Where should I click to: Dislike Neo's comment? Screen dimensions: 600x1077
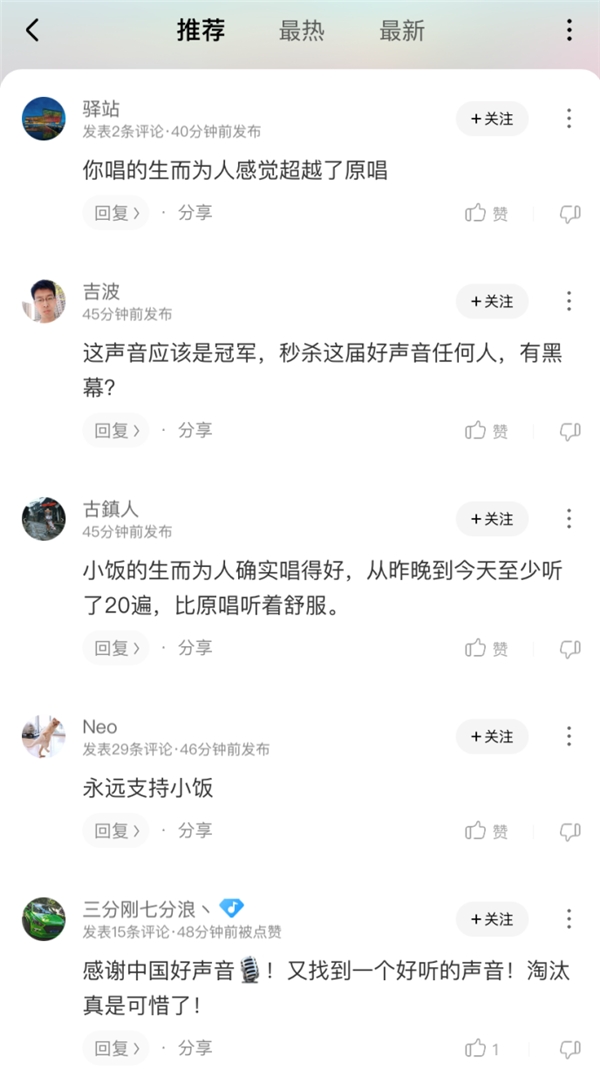(x=570, y=831)
